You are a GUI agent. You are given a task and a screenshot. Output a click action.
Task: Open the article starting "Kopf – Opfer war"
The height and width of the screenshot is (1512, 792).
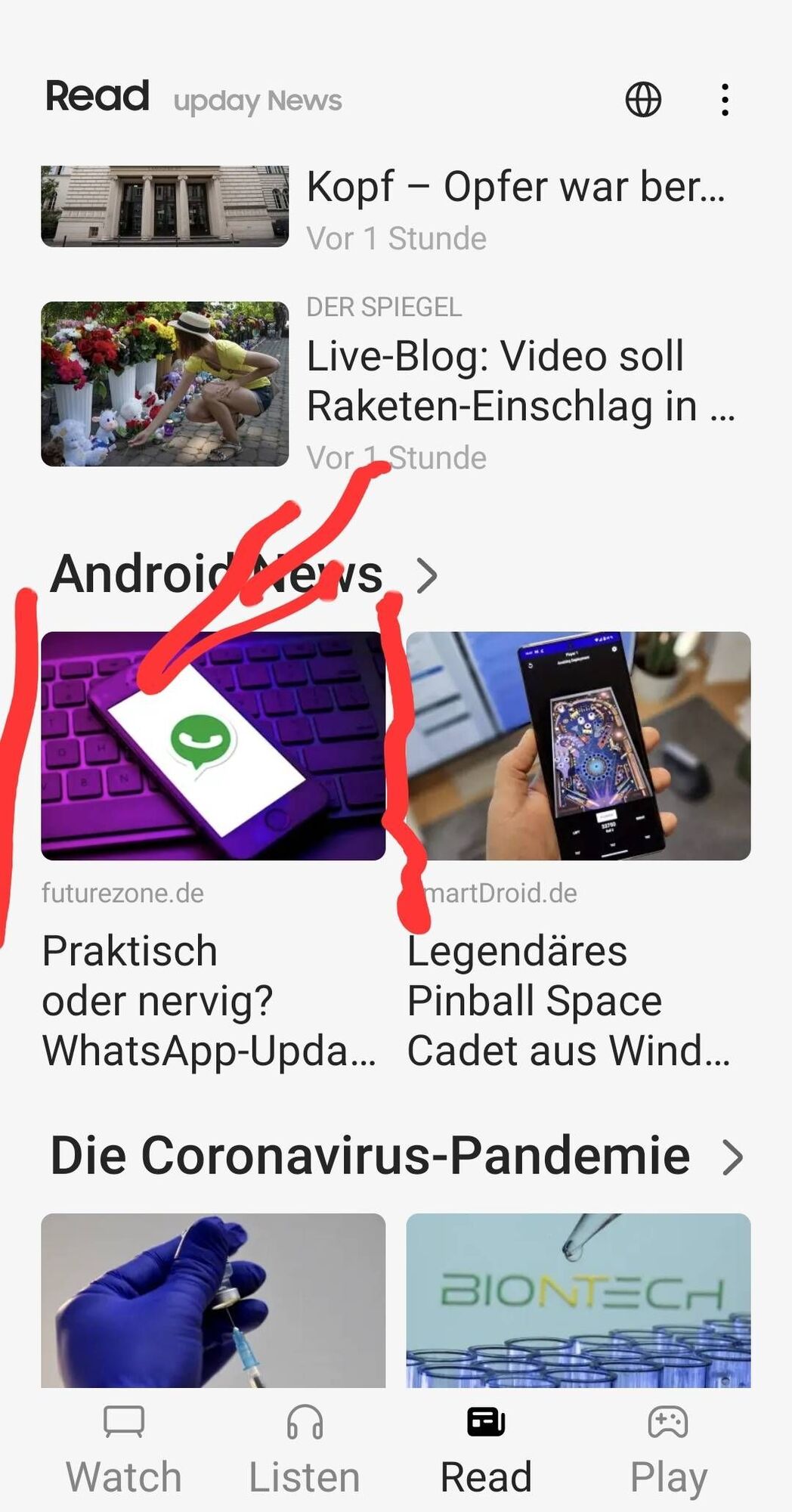(x=515, y=187)
